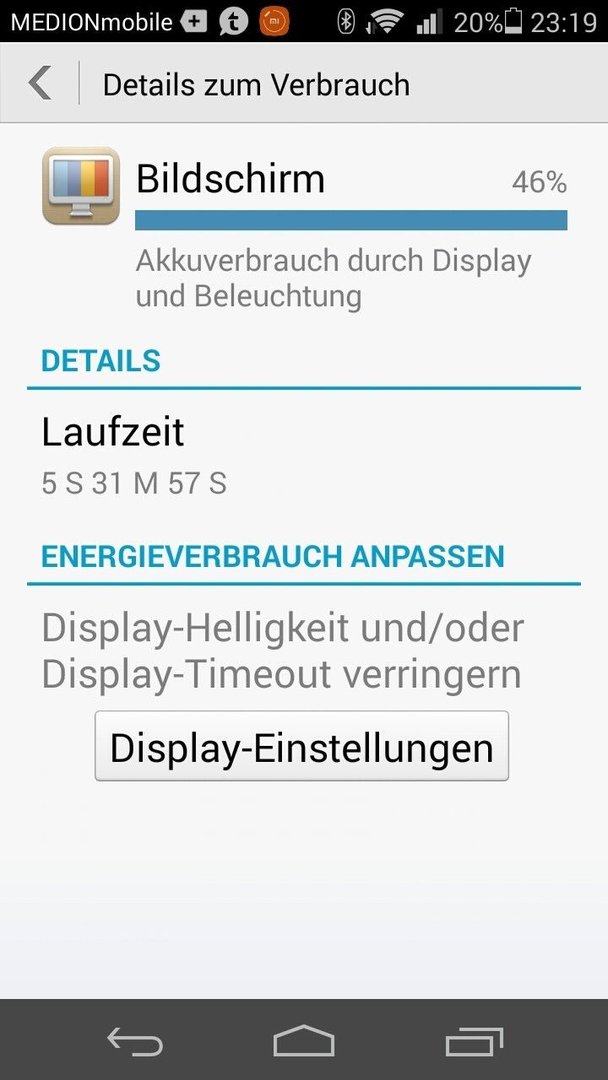Screen dimensions: 608x1080
Task: Open Display-Einstellungen button
Action: point(302,747)
